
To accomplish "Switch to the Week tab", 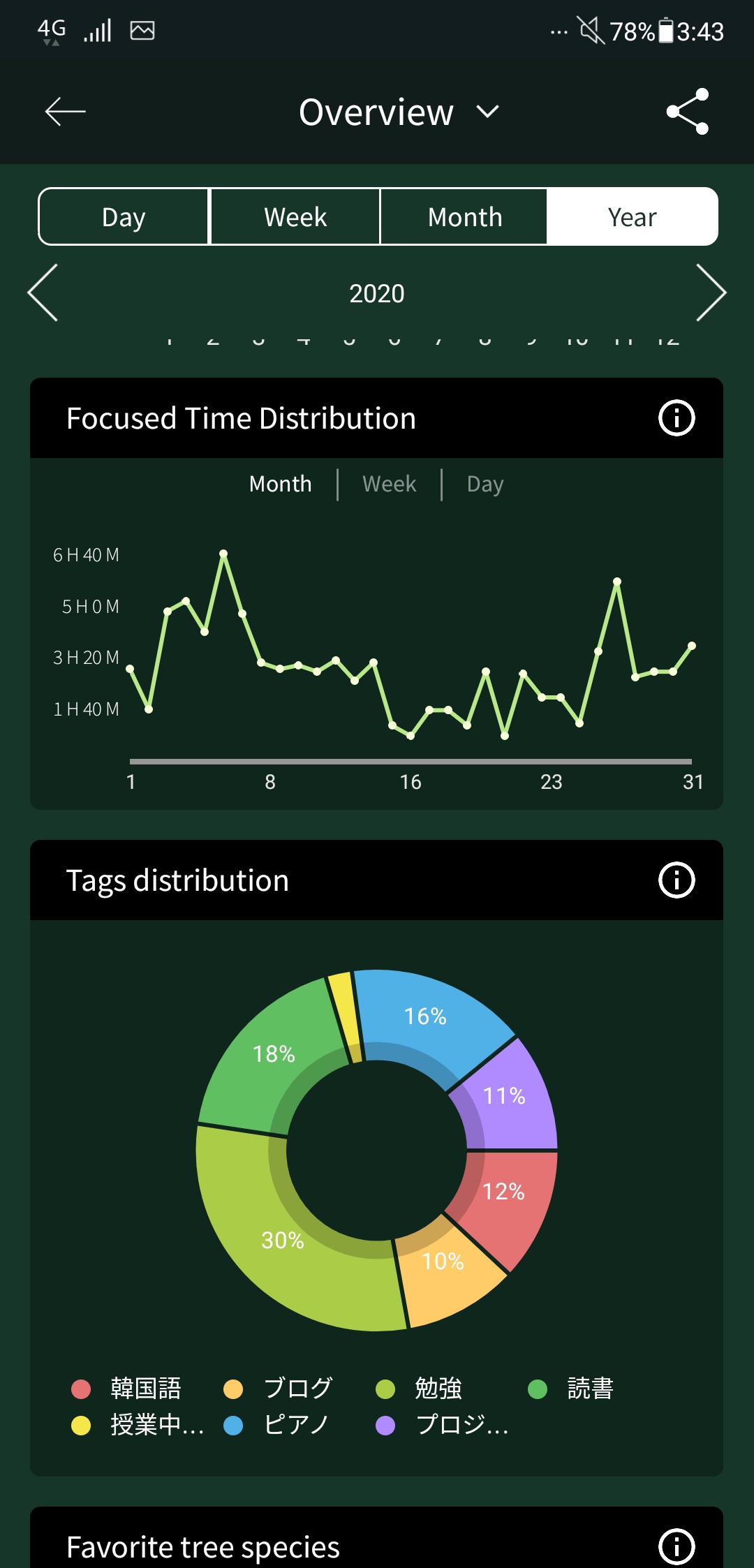I will (295, 217).
